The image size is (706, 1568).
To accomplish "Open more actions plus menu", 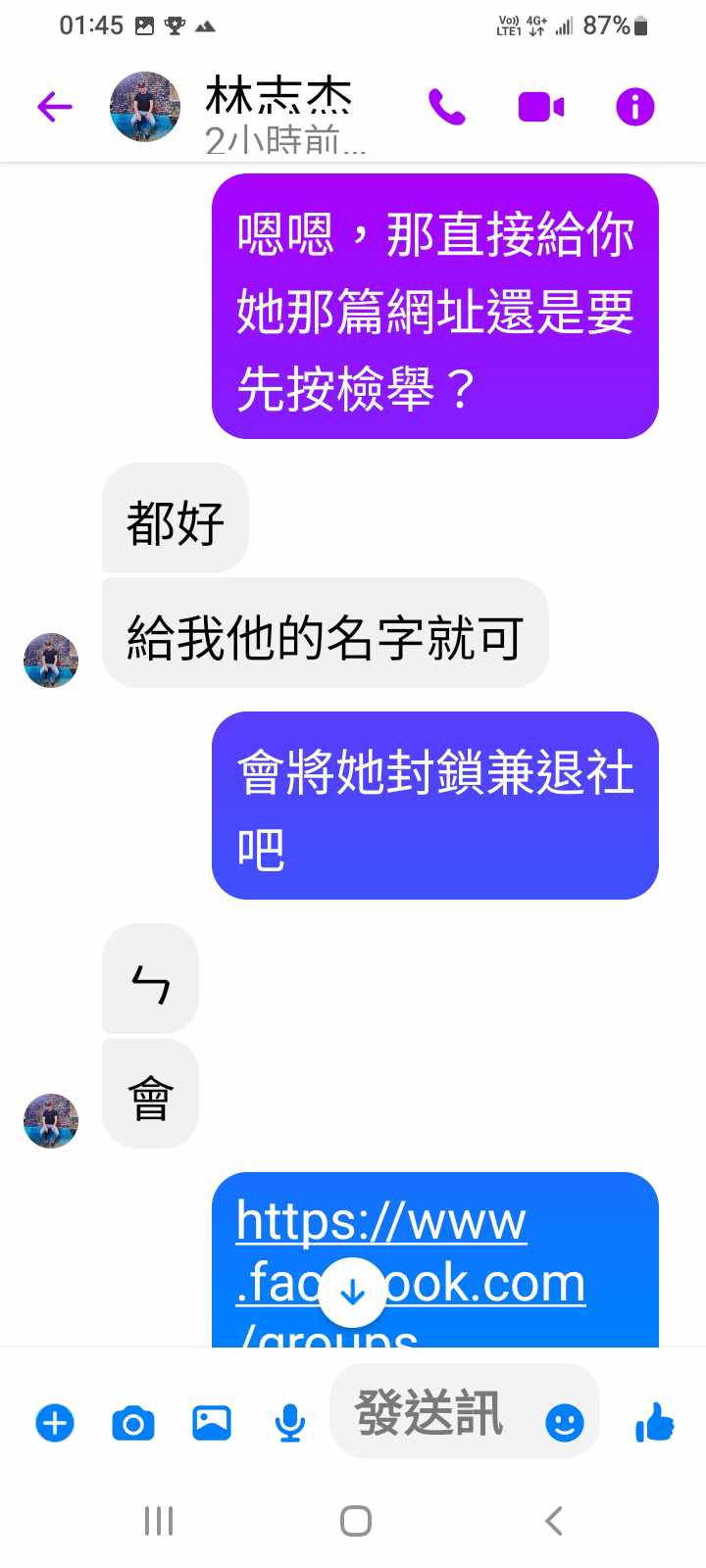I will tap(55, 1422).
